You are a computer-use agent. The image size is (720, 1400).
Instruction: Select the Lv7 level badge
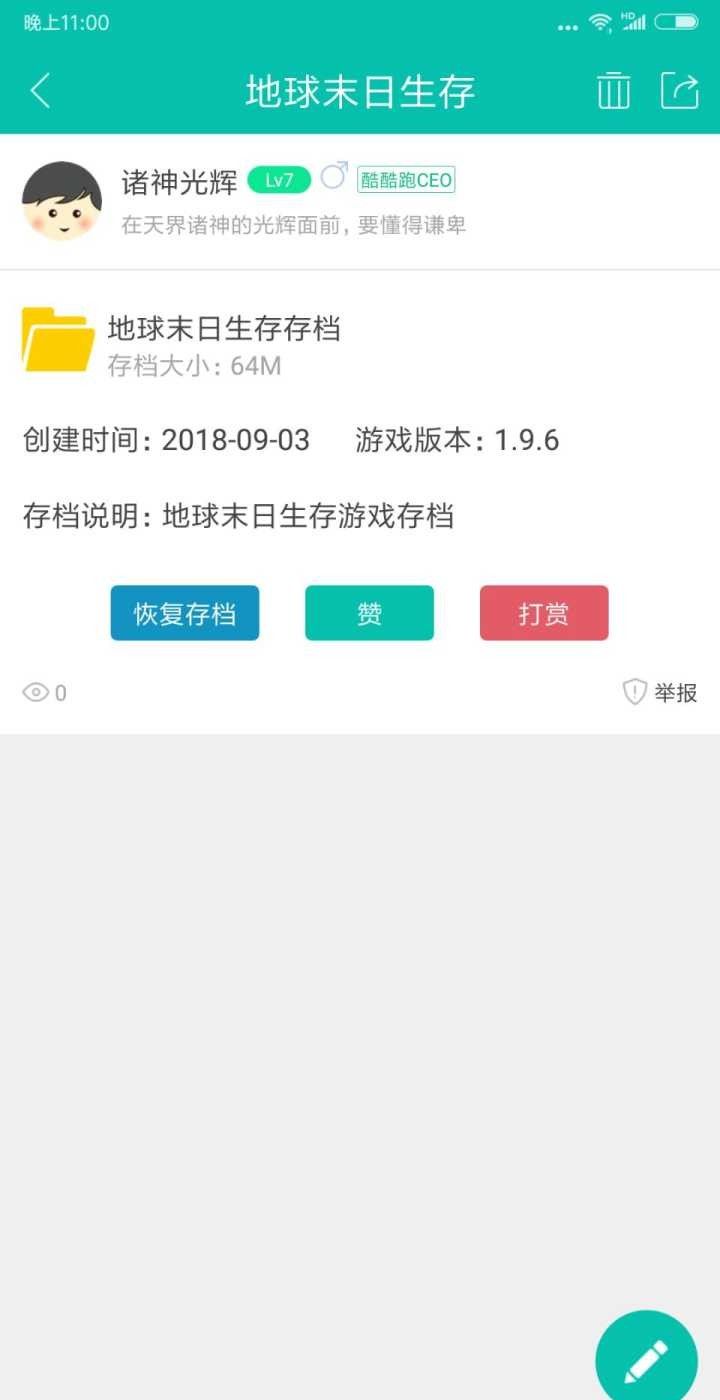(278, 180)
